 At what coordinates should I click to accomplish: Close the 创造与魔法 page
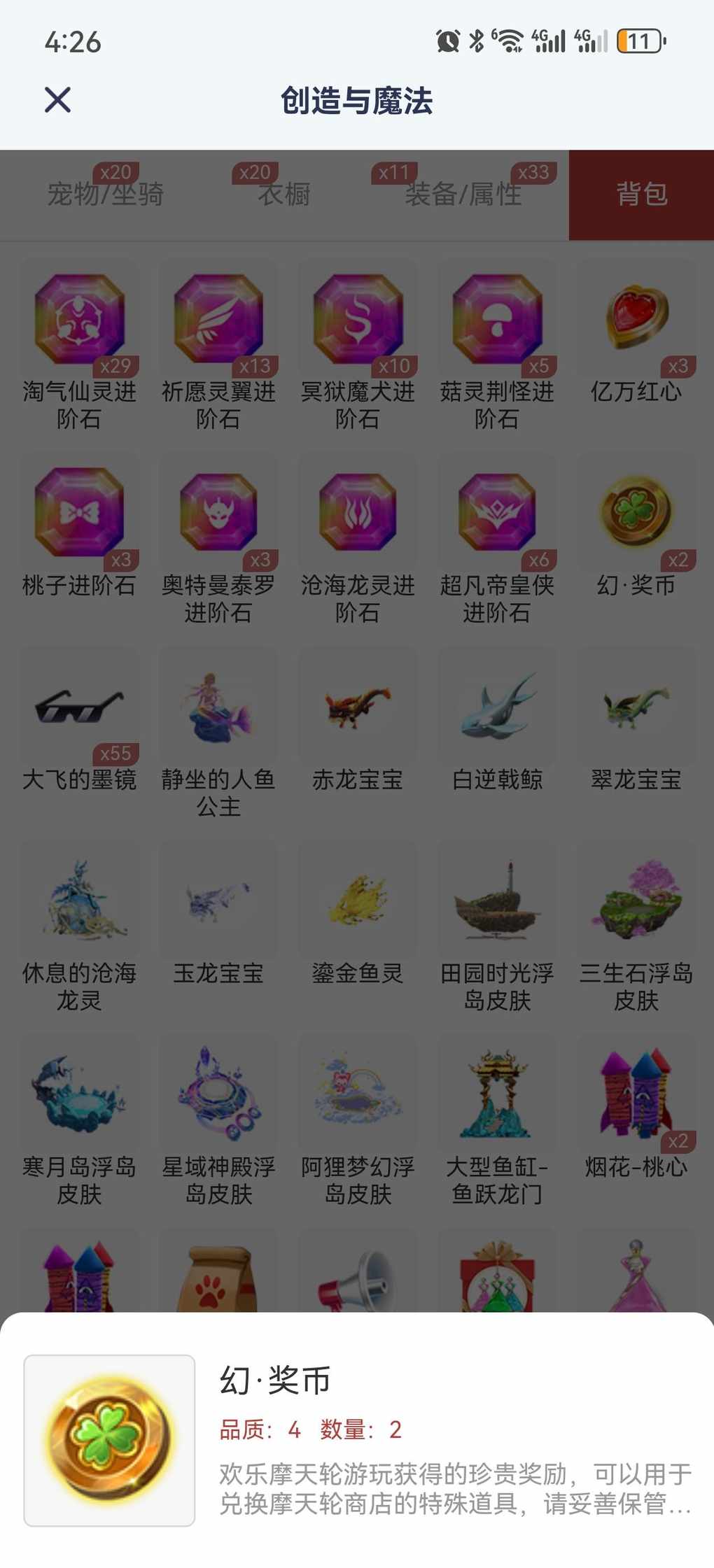[x=57, y=99]
